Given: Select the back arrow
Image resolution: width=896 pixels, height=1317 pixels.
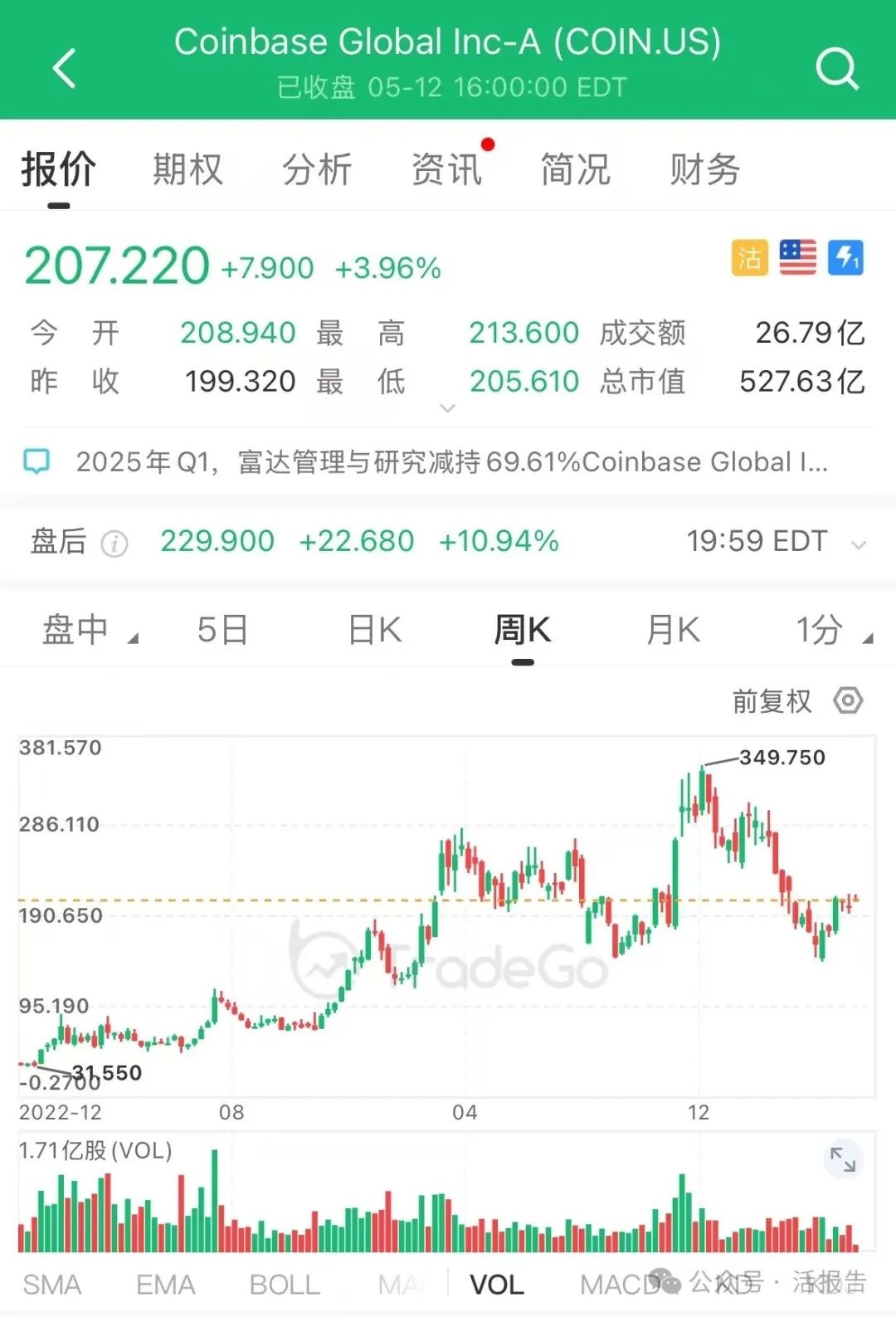Looking at the screenshot, I should click(x=62, y=69).
